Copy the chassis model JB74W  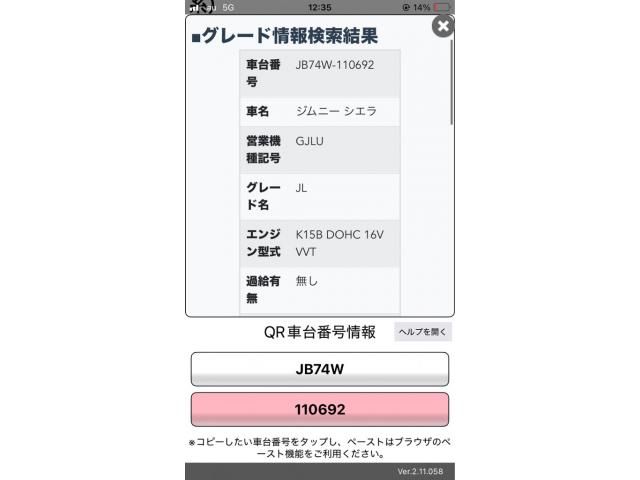[x=320, y=368]
